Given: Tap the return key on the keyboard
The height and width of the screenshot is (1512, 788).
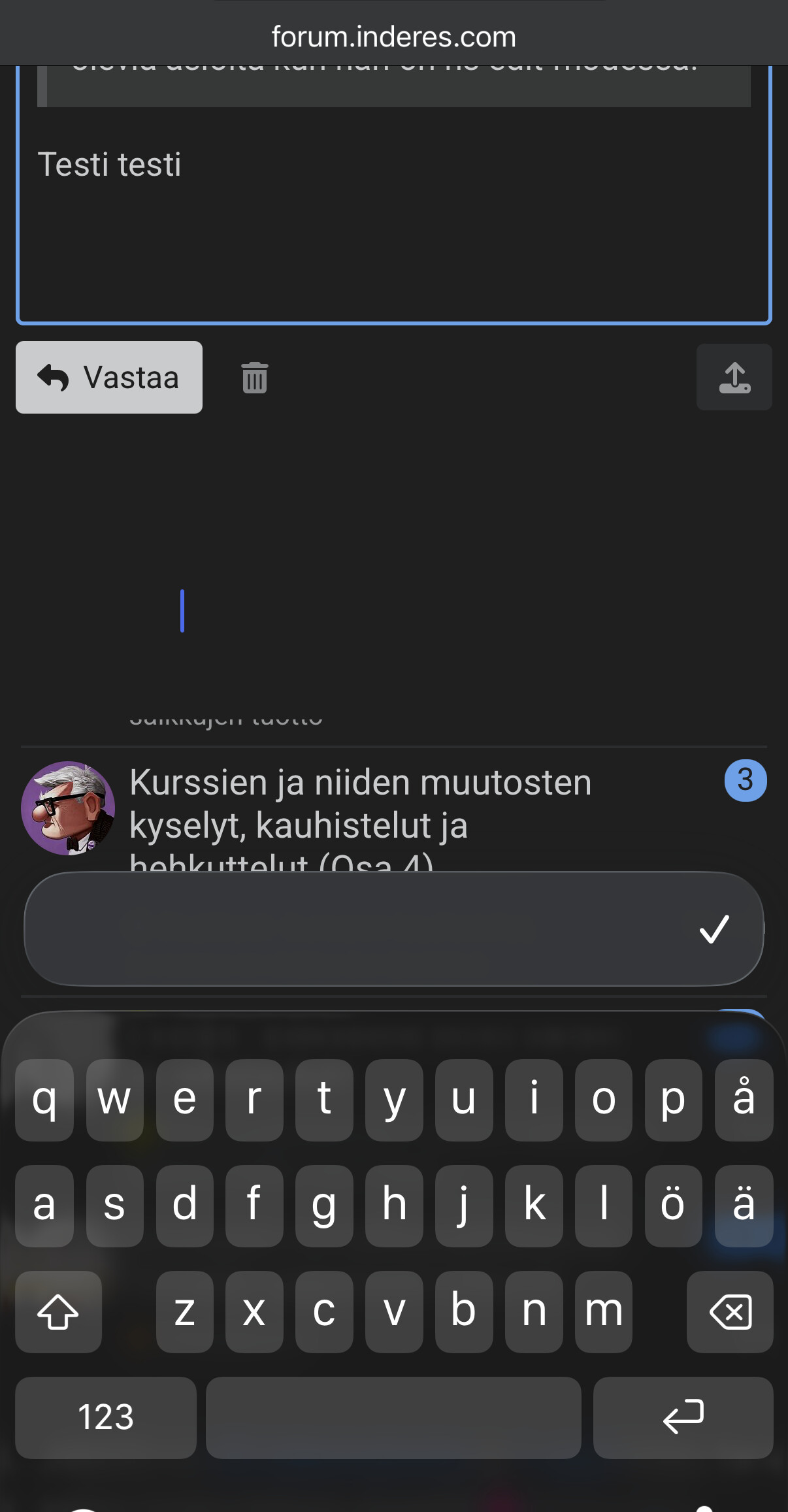Looking at the screenshot, I should (683, 1417).
